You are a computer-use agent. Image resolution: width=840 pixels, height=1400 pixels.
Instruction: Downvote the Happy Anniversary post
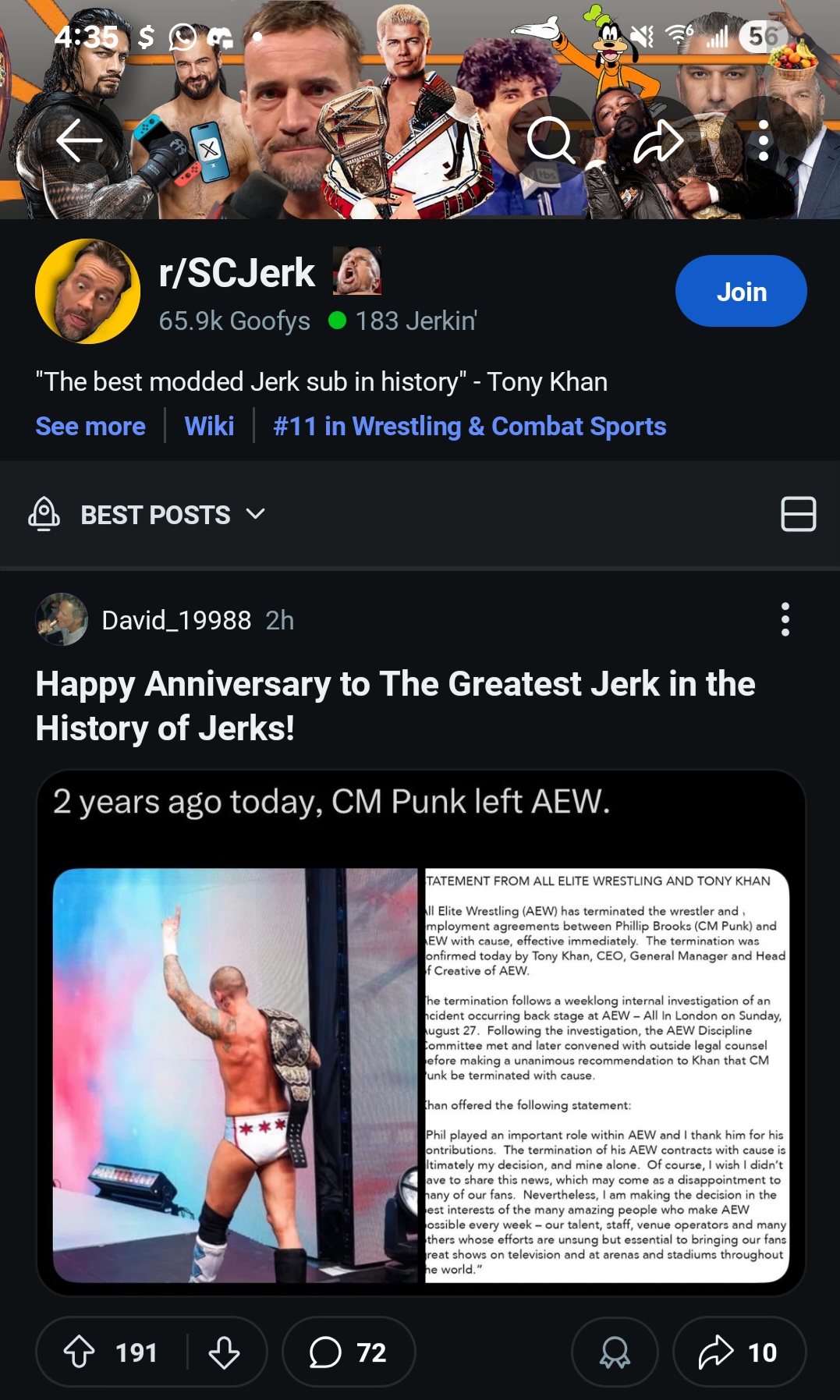click(x=224, y=1352)
